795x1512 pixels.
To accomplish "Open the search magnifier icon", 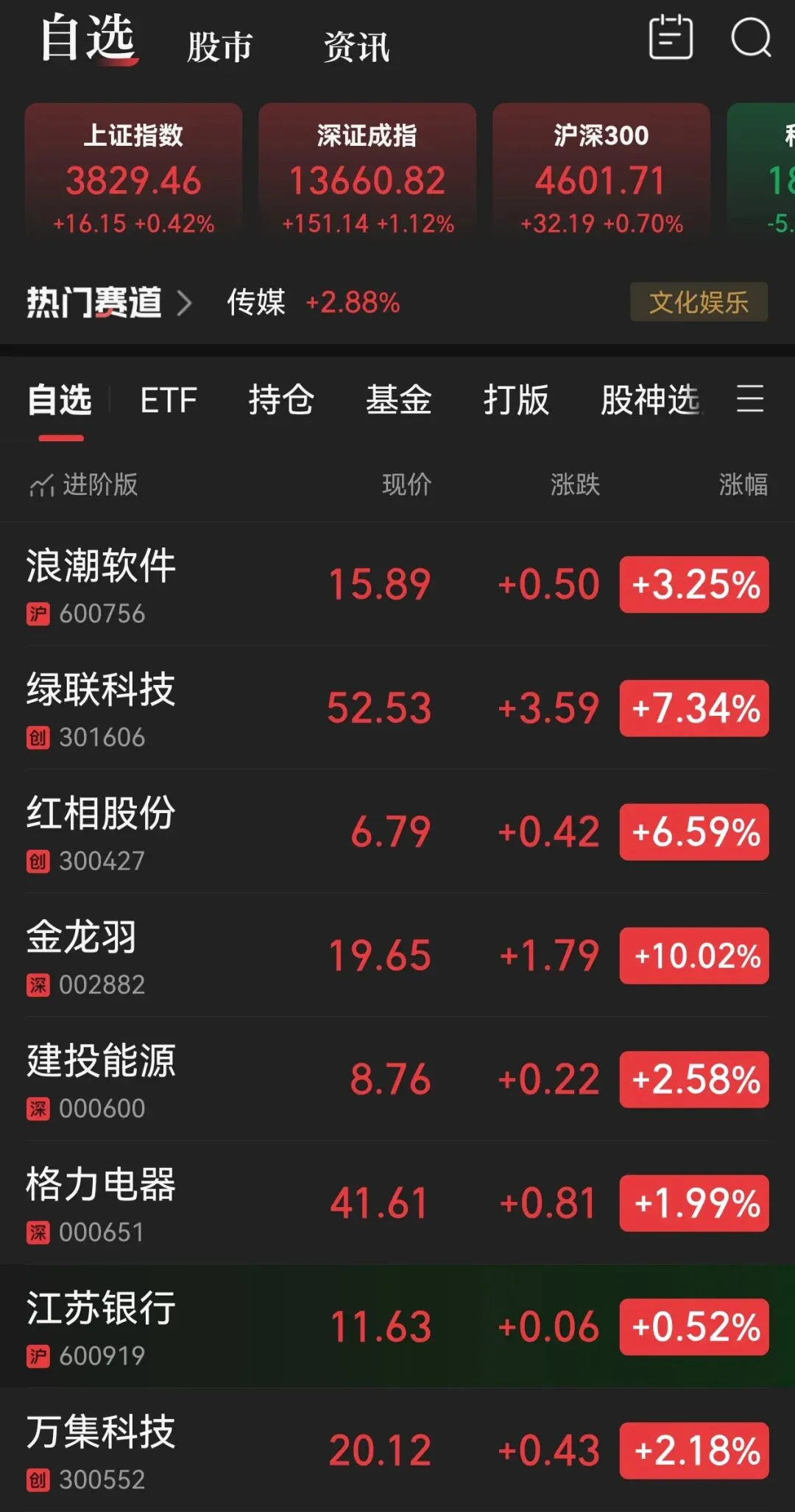I will [x=751, y=38].
